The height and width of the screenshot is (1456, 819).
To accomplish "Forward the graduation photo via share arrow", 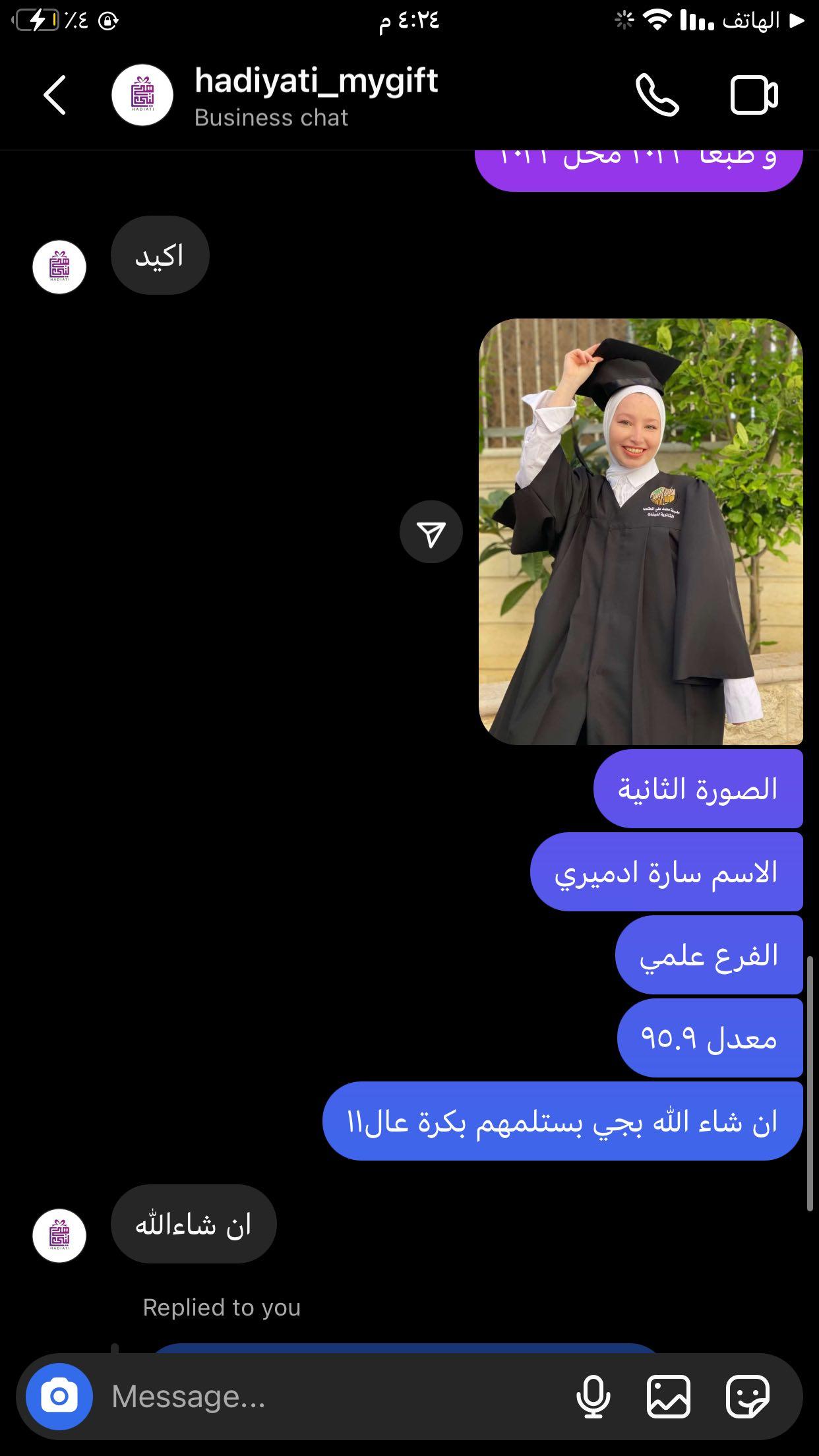I will click(431, 532).
